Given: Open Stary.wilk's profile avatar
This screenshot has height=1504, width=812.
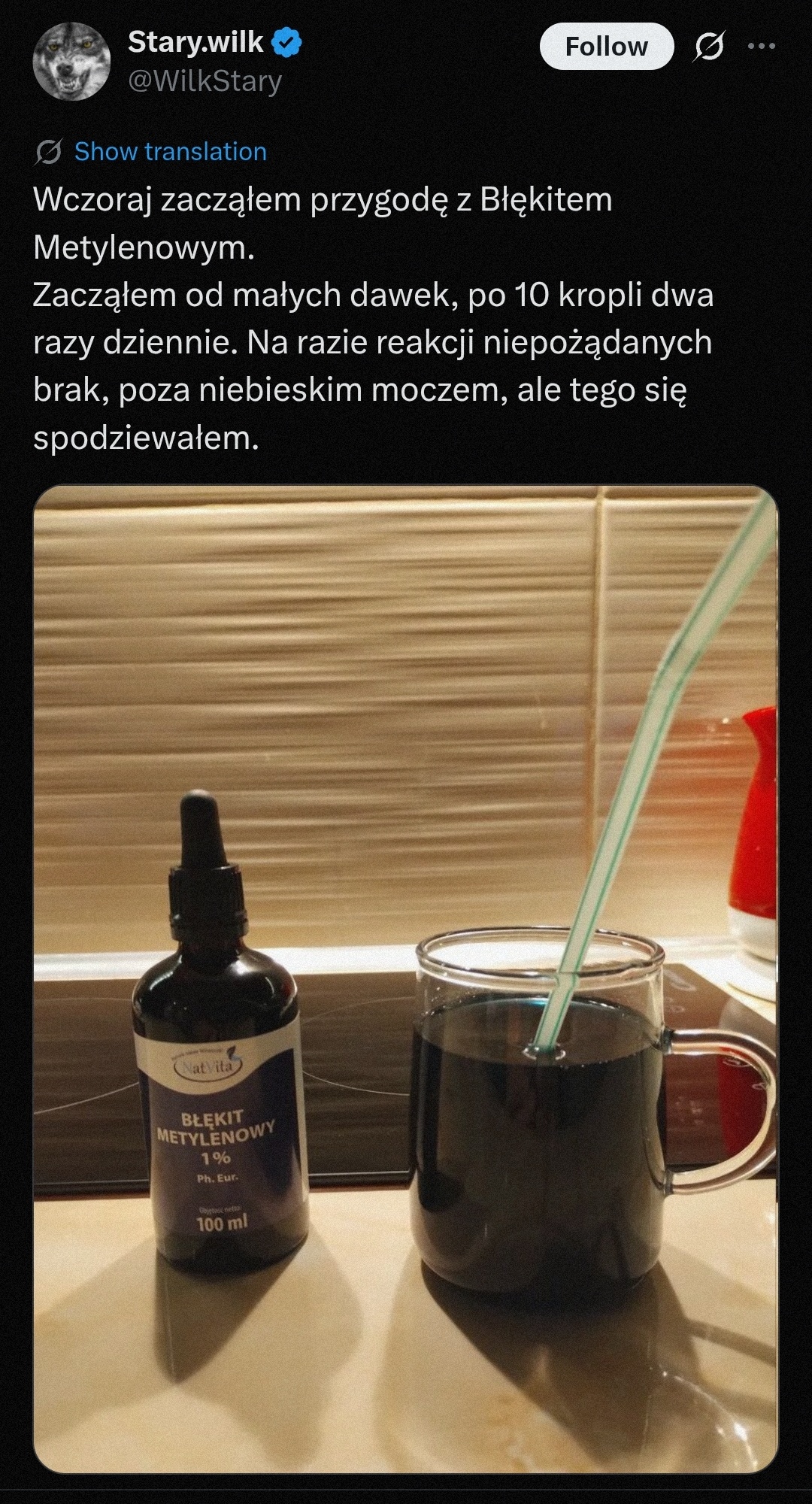Looking at the screenshot, I should 72,62.
